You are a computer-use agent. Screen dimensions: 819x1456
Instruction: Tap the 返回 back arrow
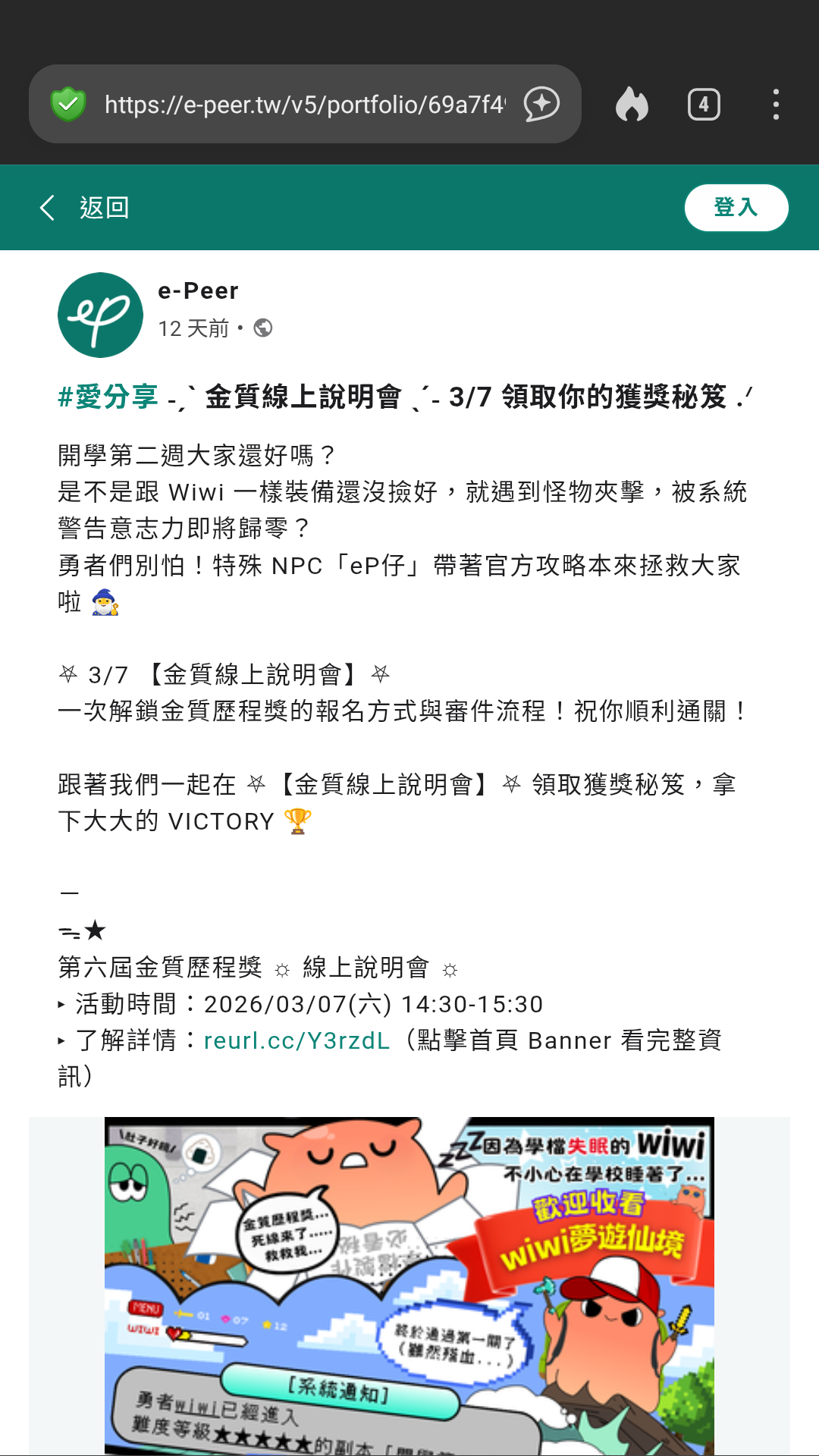click(x=49, y=207)
